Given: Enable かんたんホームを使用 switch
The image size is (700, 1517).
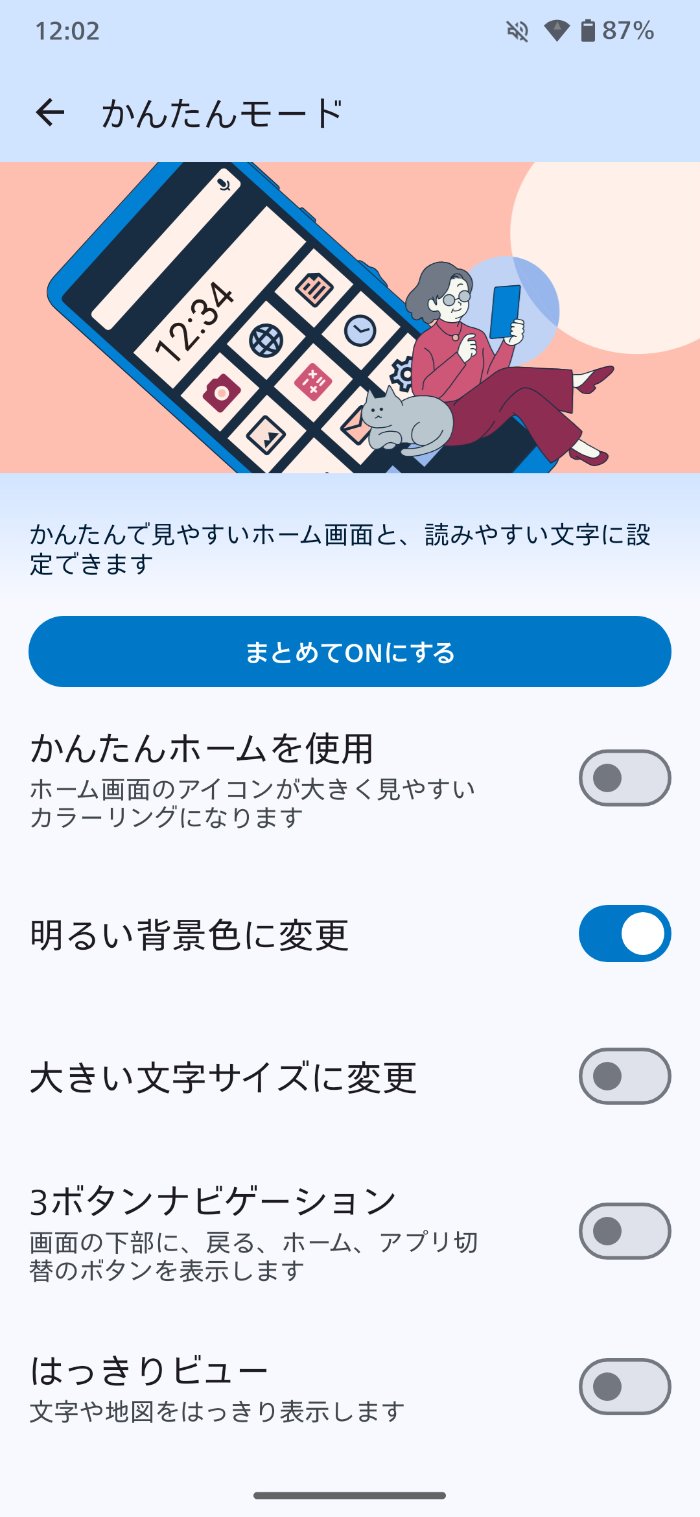Looking at the screenshot, I should pos(624,778).
